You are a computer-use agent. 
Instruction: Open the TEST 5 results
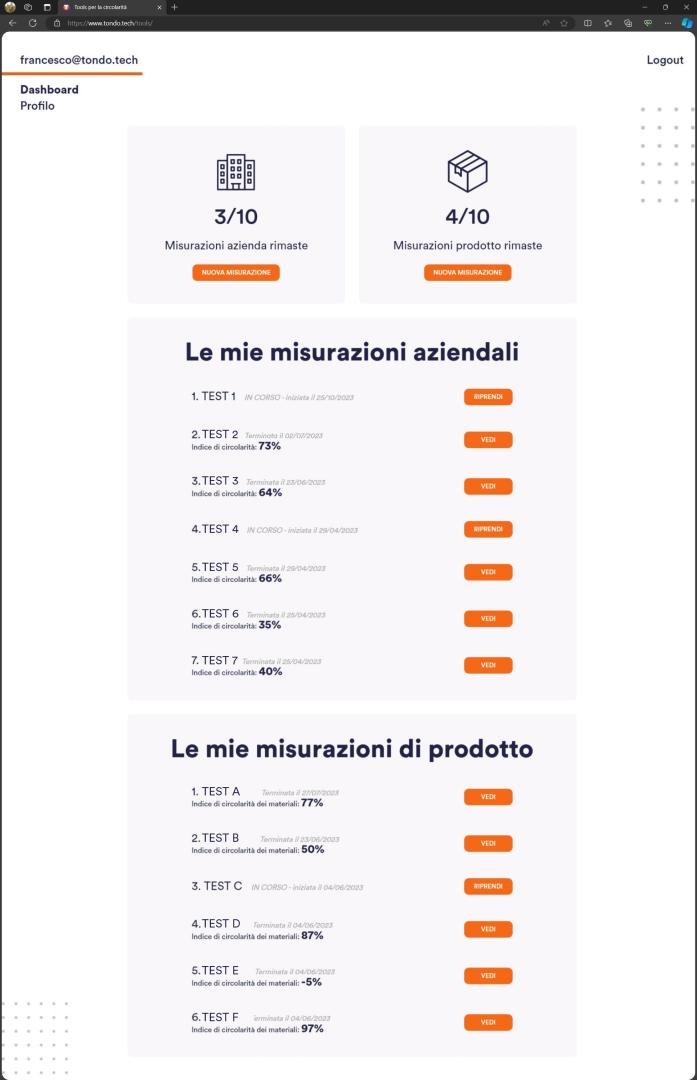pyautogui.click(x=488, y=572)
